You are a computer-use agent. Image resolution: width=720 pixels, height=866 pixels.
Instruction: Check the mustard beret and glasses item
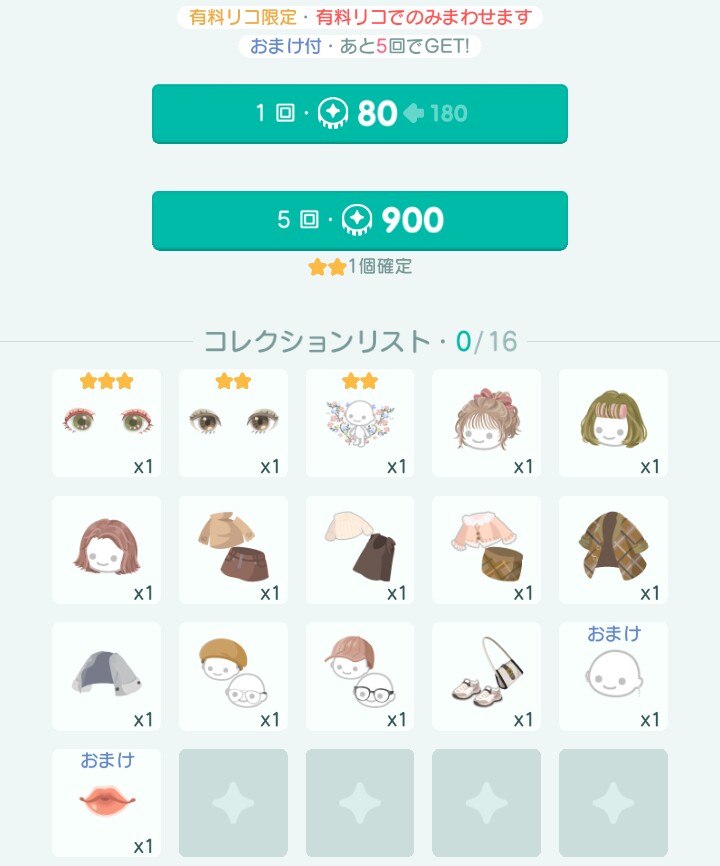tap(233, 676)
